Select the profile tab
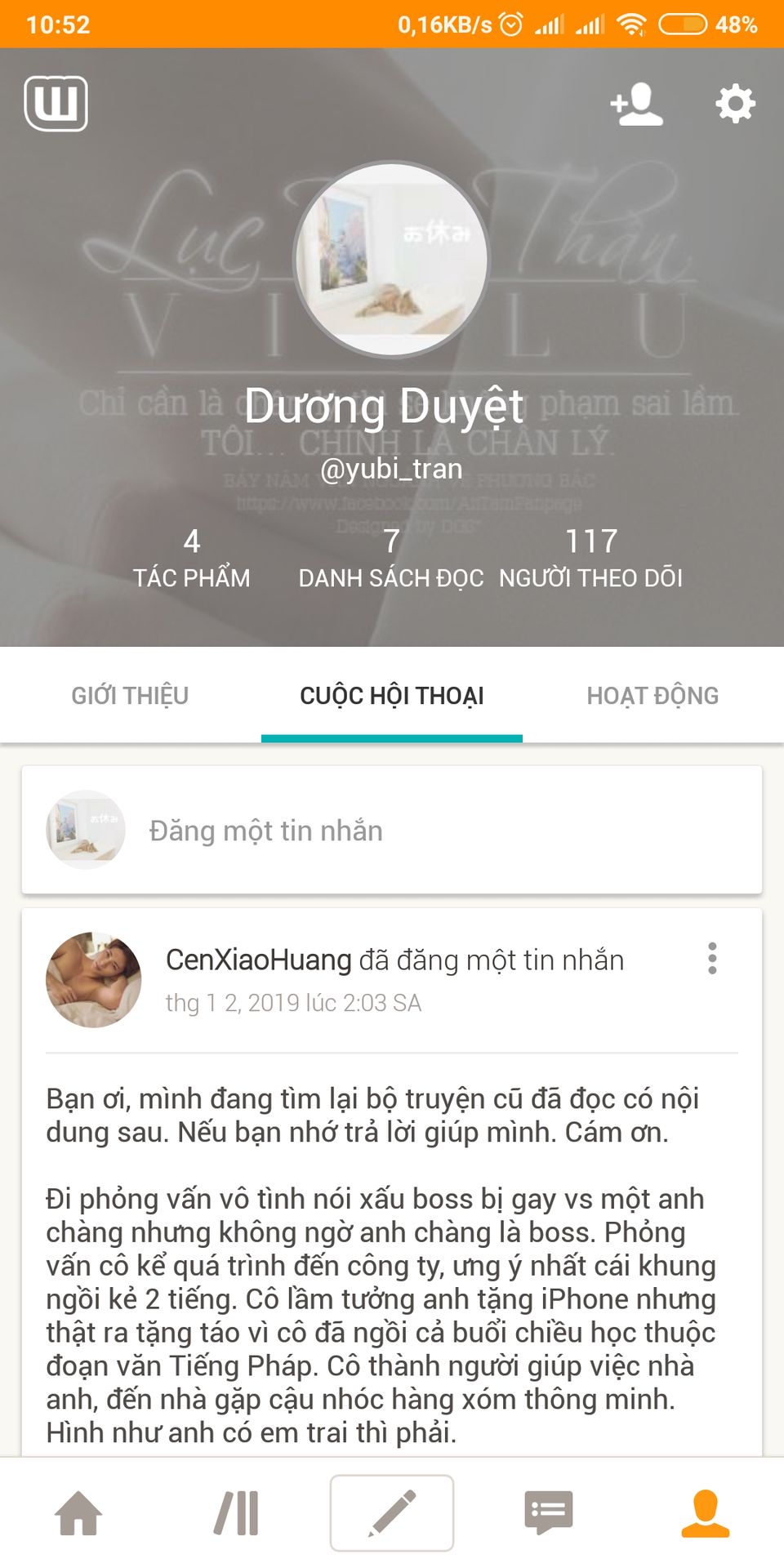This screenshot has height=1568, width=784. click(705, 1513)
